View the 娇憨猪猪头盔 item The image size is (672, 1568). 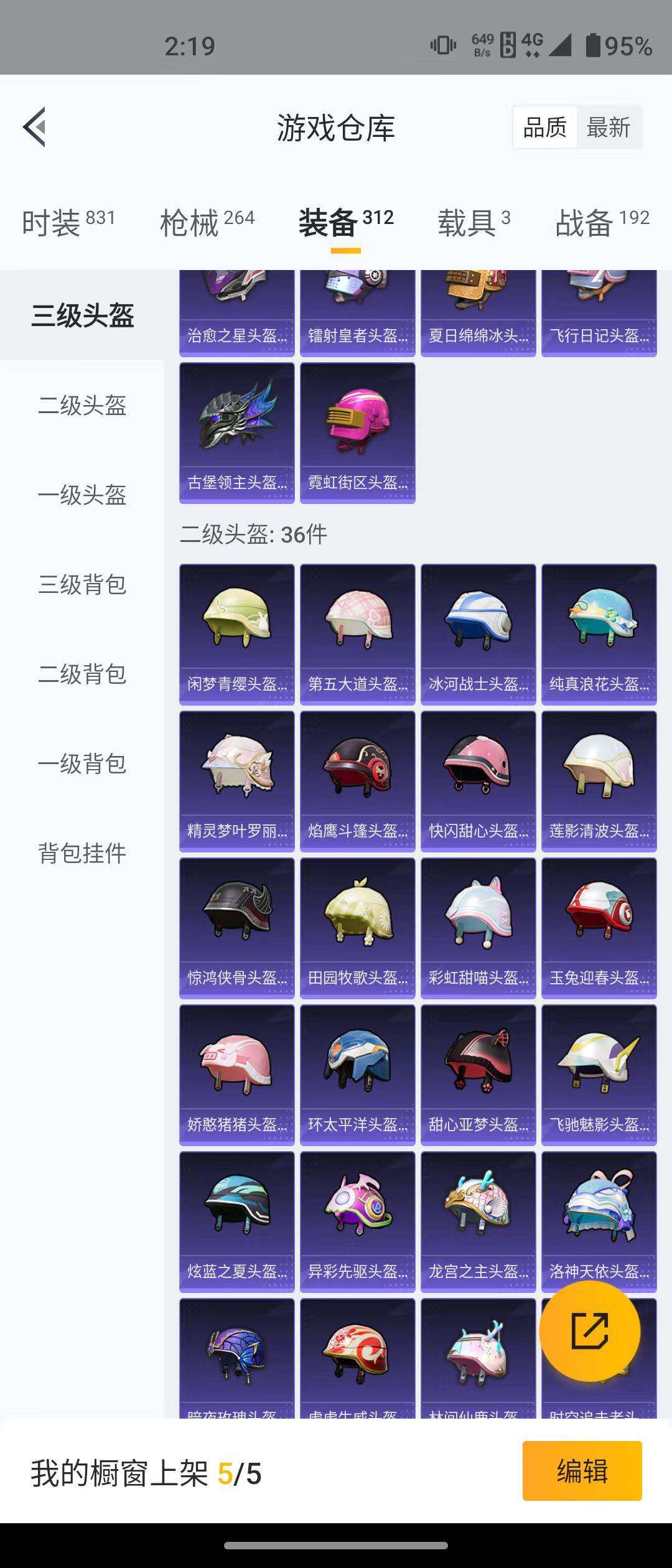pyautogui.click(x=237, y=1075)
